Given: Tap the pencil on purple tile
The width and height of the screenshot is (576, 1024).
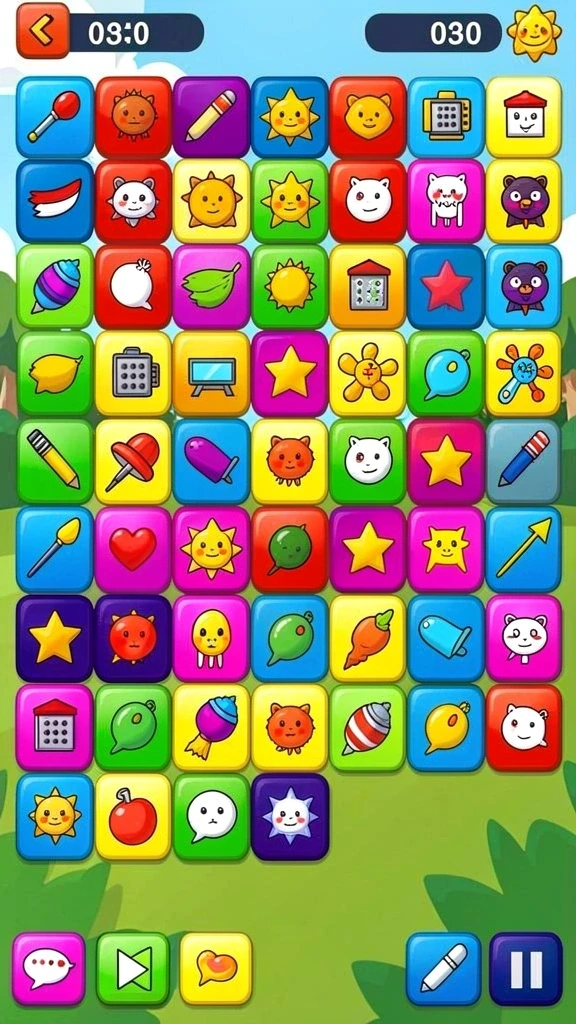Looking at the screenshot, I should [x=211, y=117].
